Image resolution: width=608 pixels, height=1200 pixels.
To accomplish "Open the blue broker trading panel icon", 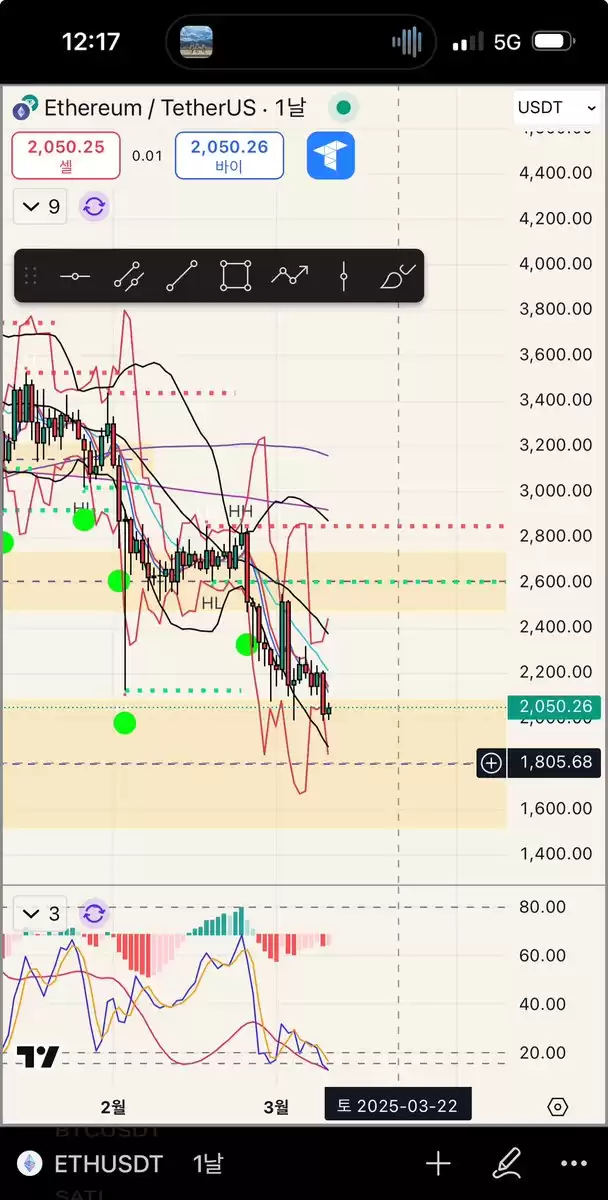I will click(331, 155).
